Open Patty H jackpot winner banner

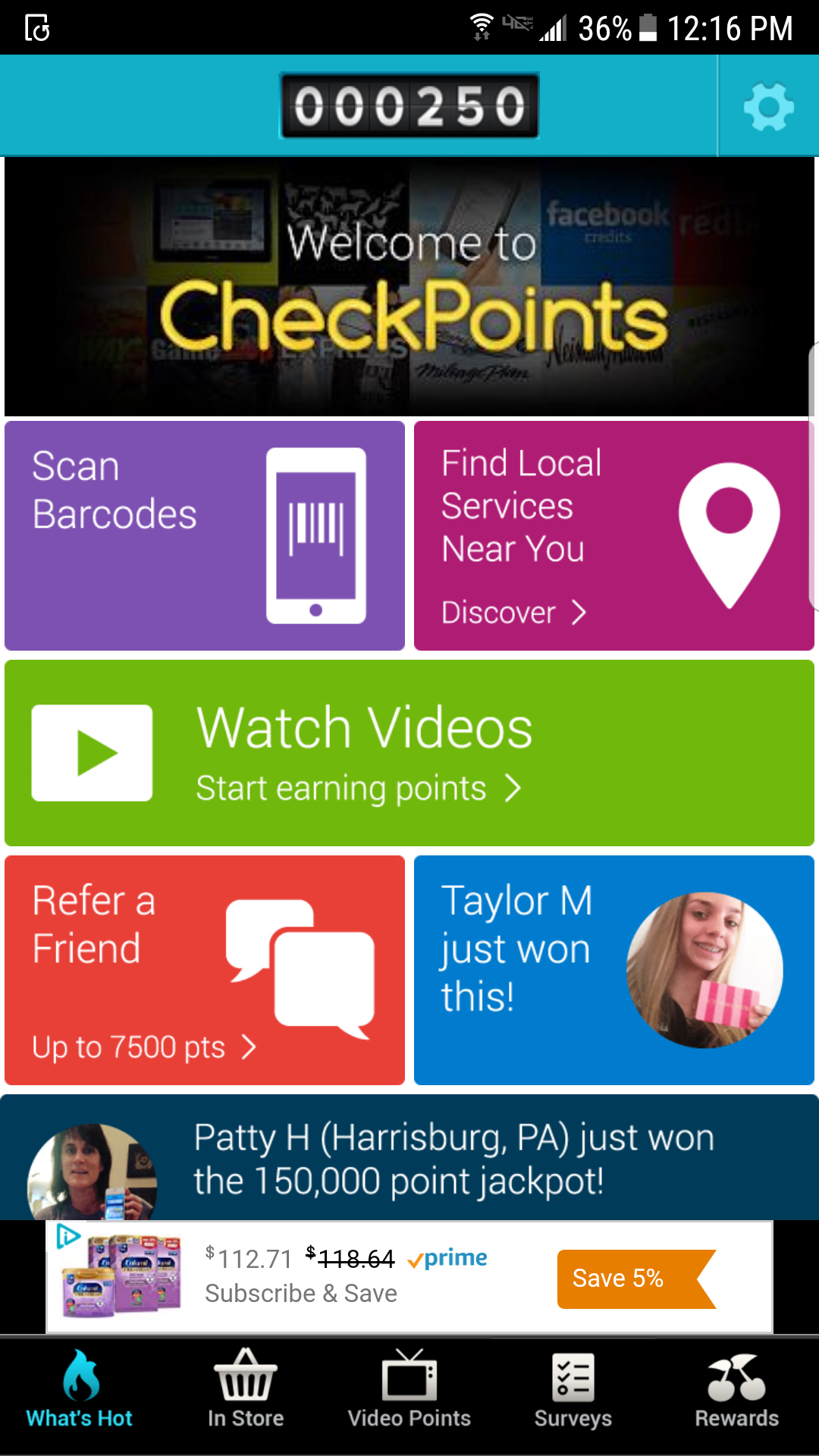click(409, 1158)
